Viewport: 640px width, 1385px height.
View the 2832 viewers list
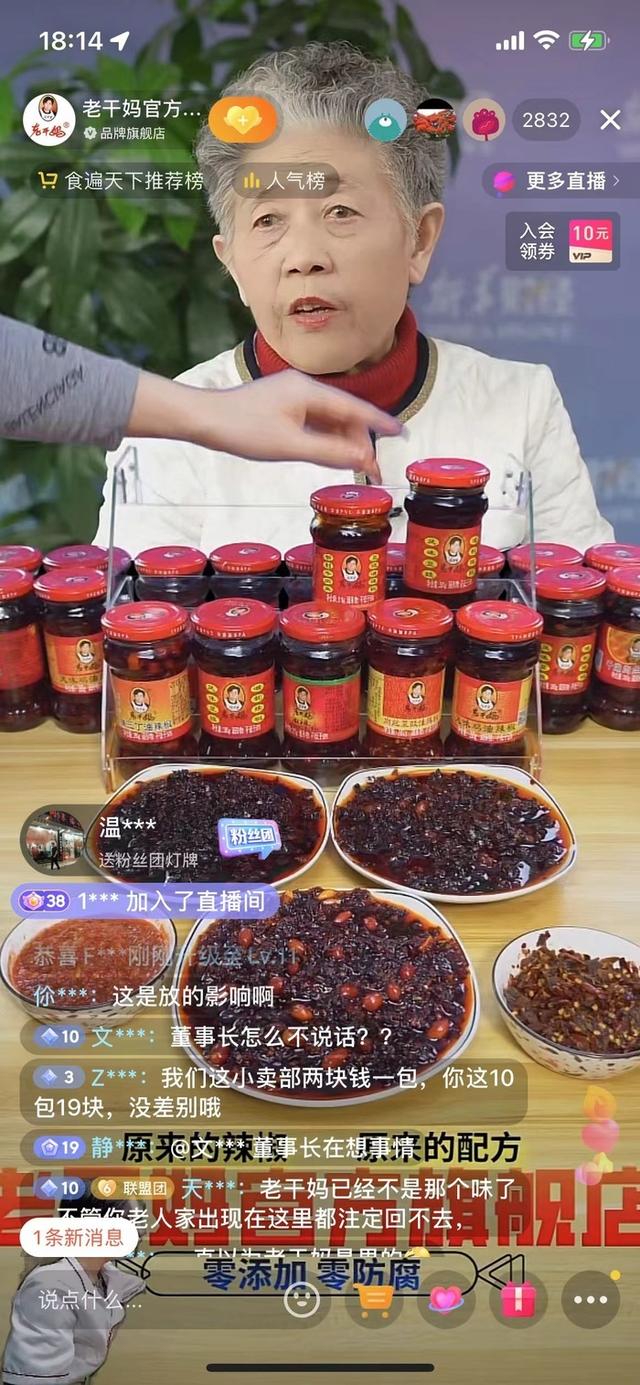[x=546, y=120]
